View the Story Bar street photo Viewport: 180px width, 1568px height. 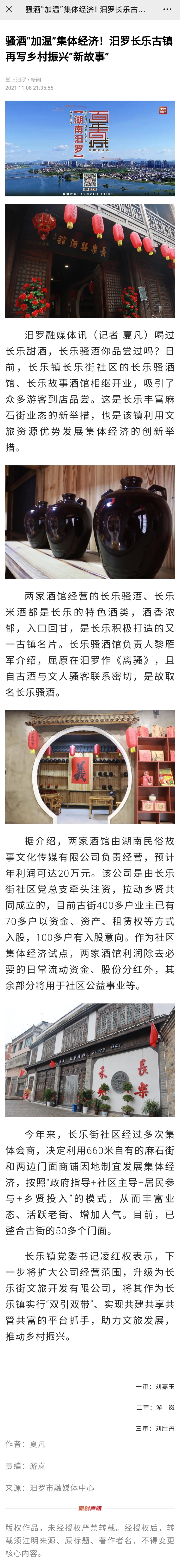point(90,1060)
